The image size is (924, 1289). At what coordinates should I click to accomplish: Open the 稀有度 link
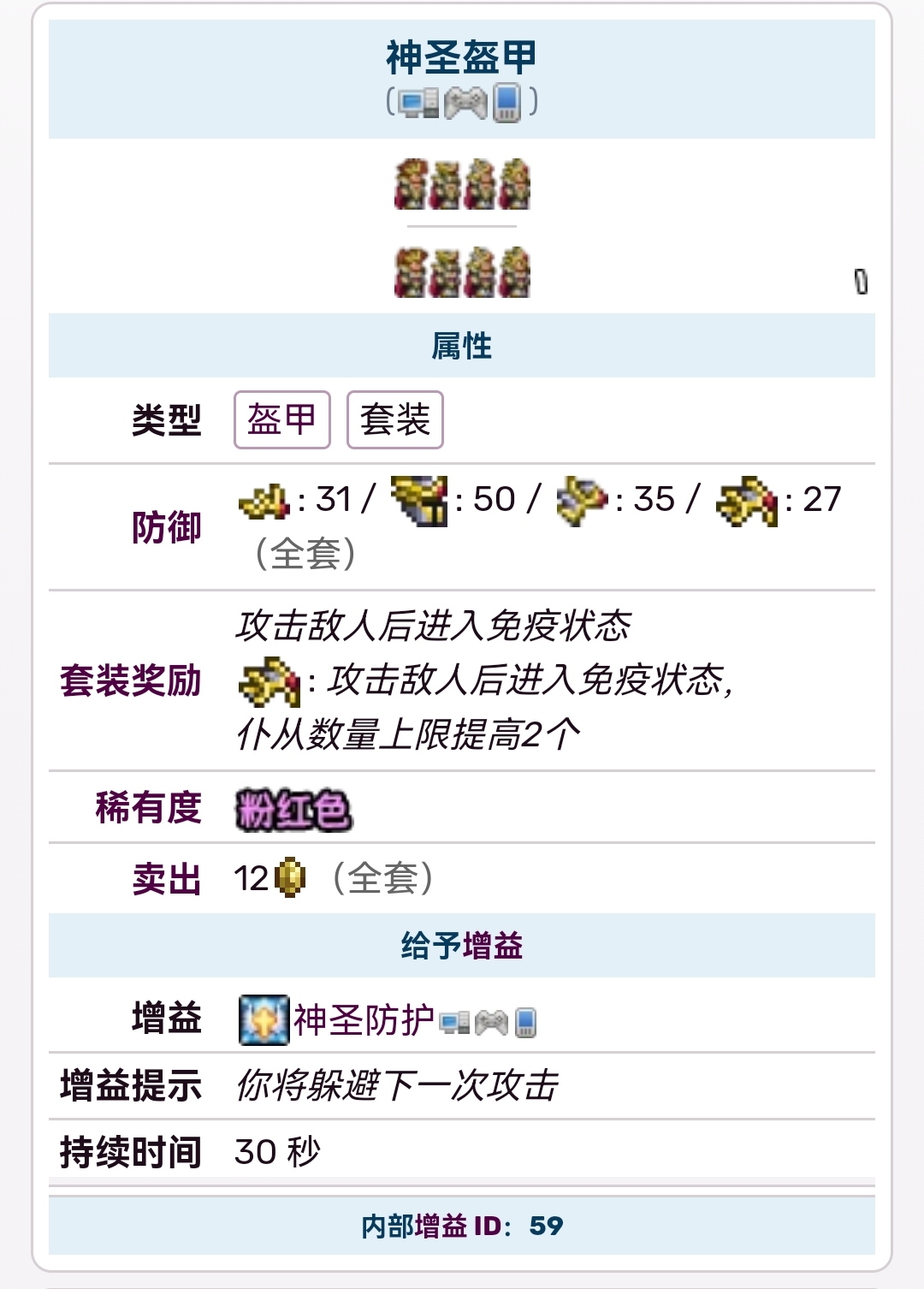click(148, 808)
